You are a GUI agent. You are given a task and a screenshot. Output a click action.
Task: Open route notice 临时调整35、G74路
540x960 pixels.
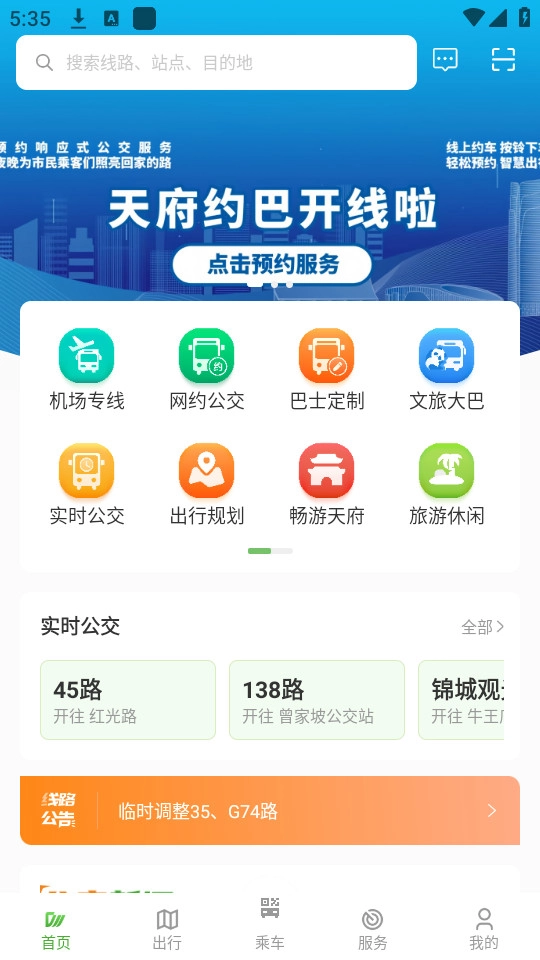tap(270, 811)
